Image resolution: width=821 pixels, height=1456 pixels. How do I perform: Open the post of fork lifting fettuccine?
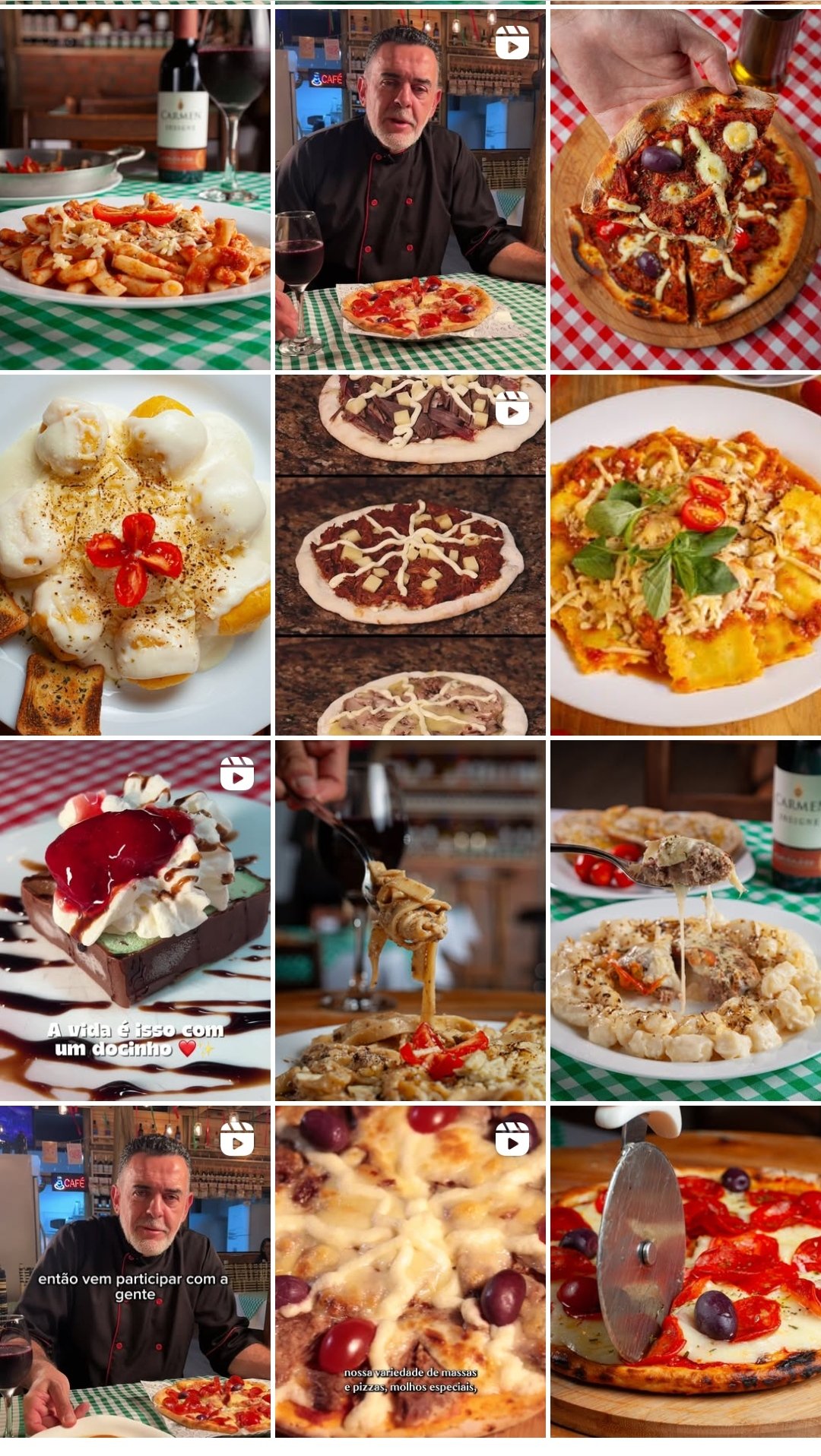pyautogui.click(x=410, y=920)
